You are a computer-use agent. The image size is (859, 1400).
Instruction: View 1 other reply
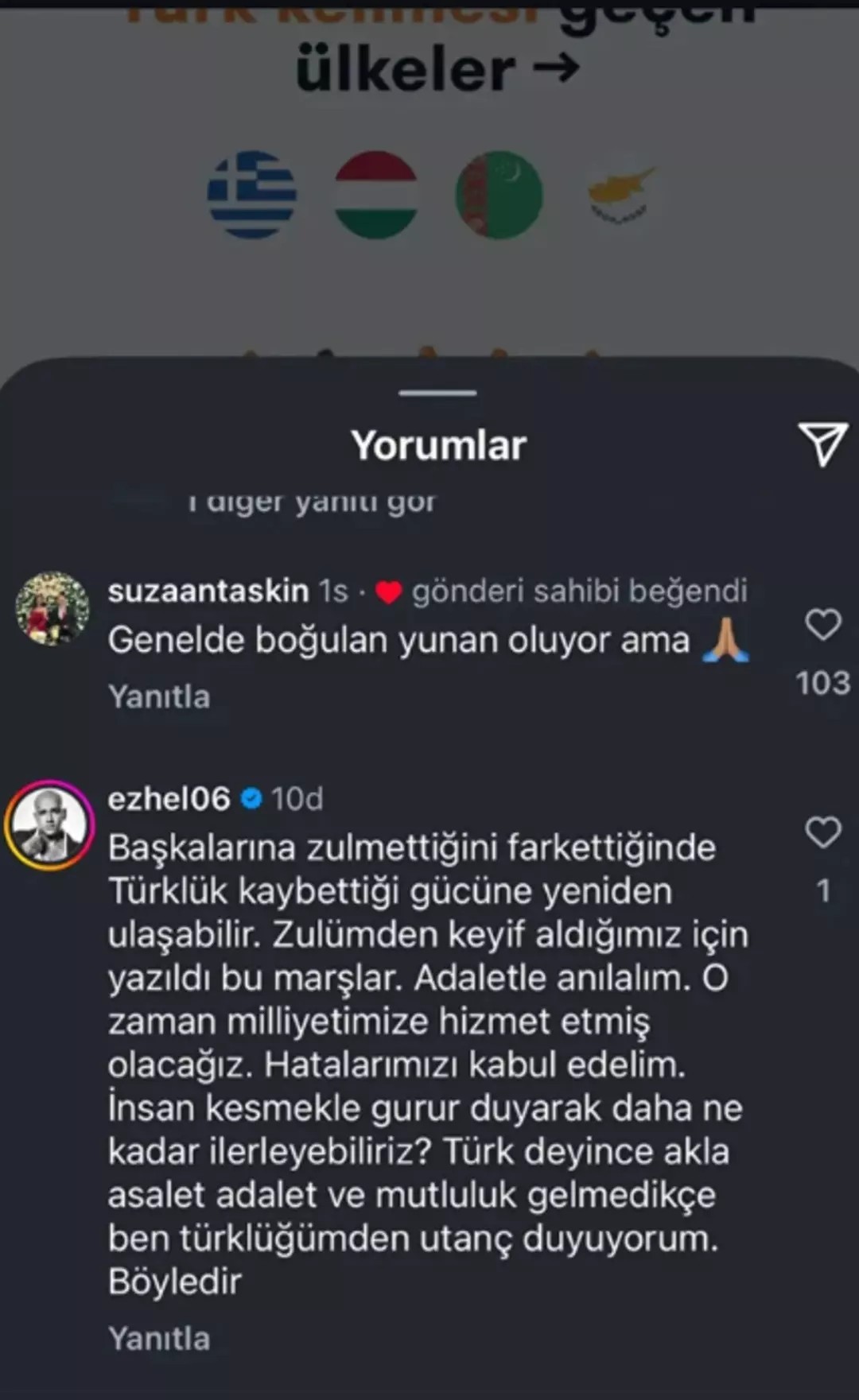pyautogui.click(x=312, y=502)
